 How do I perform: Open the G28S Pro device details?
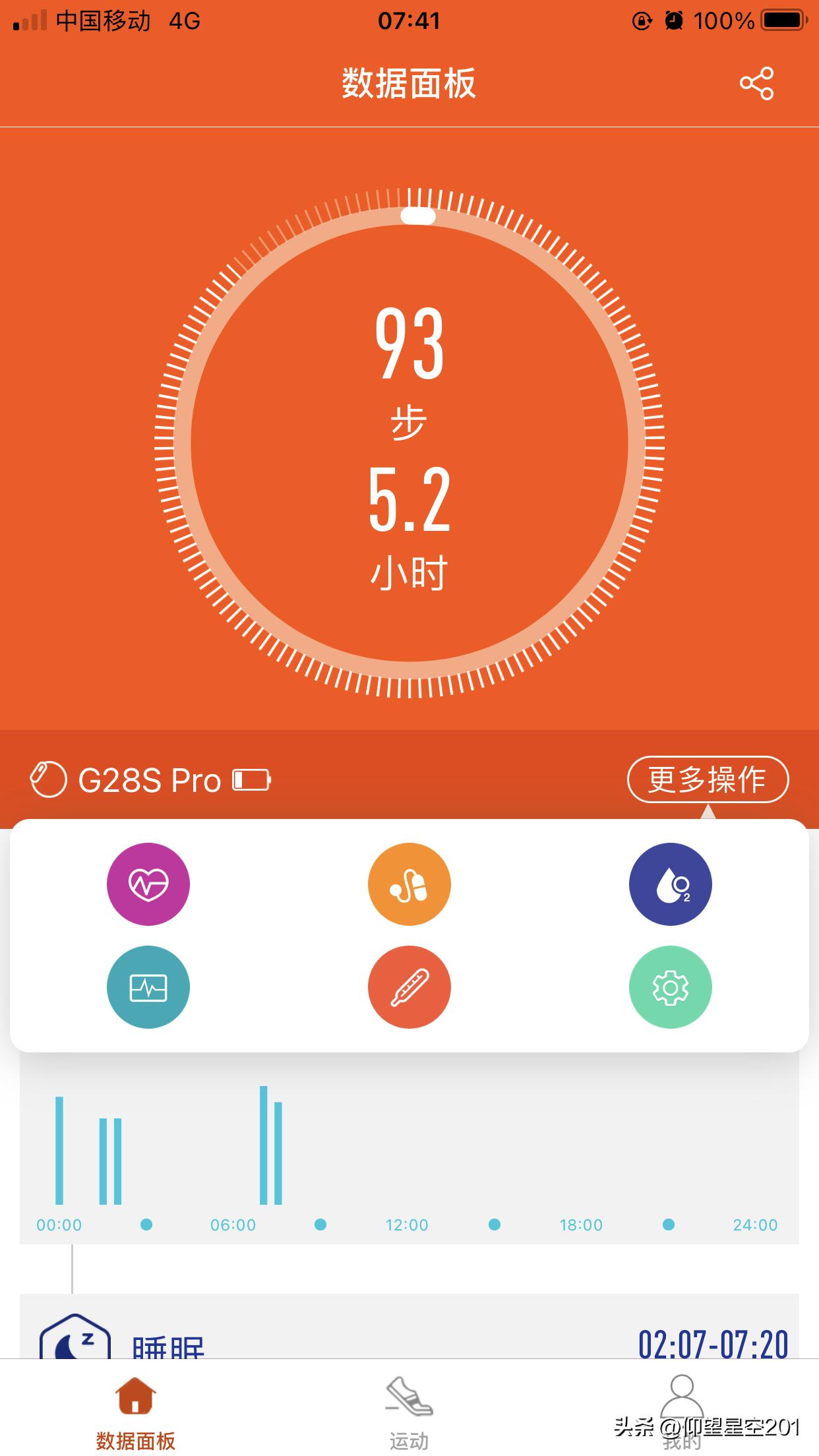[150, 779]
